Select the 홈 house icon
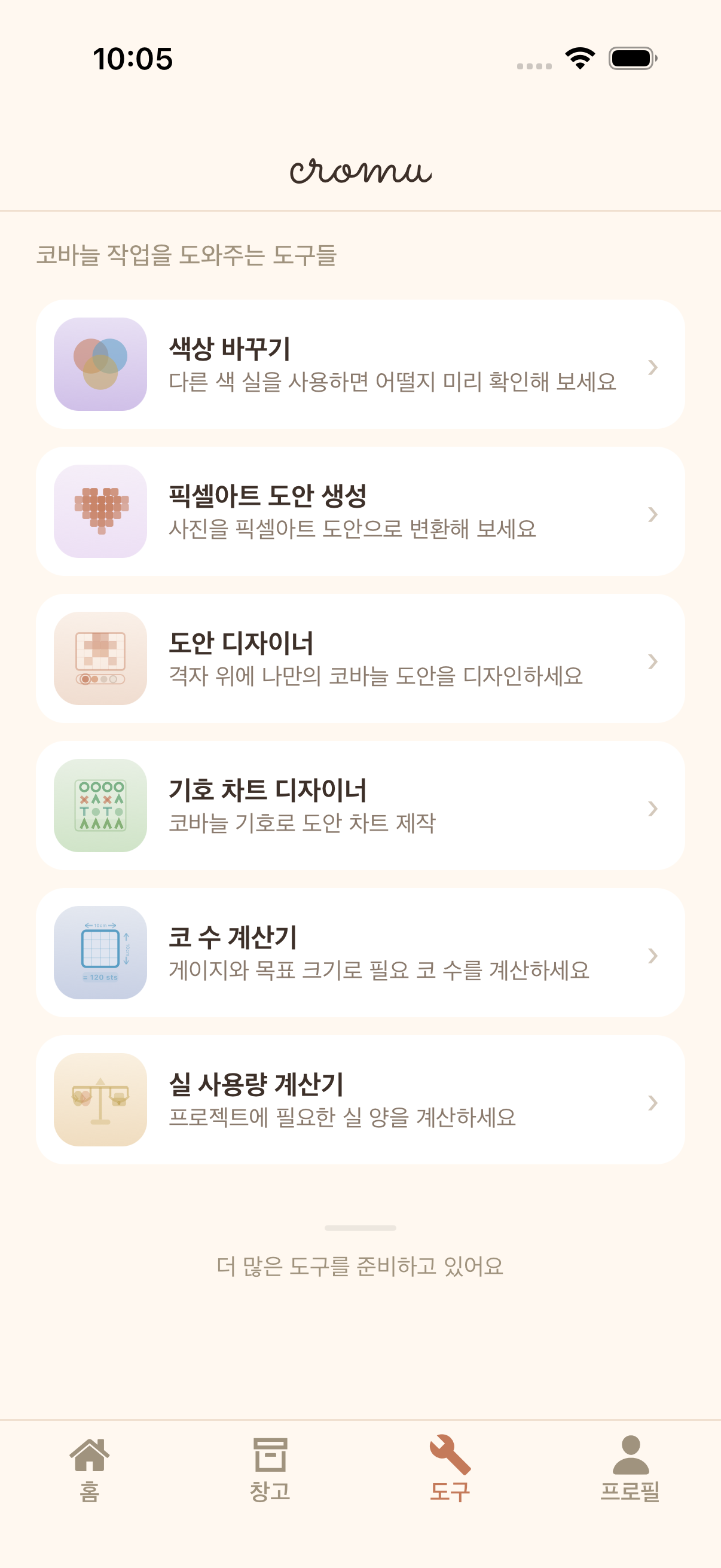The image size is (721, 1568). coord(91,1456)
